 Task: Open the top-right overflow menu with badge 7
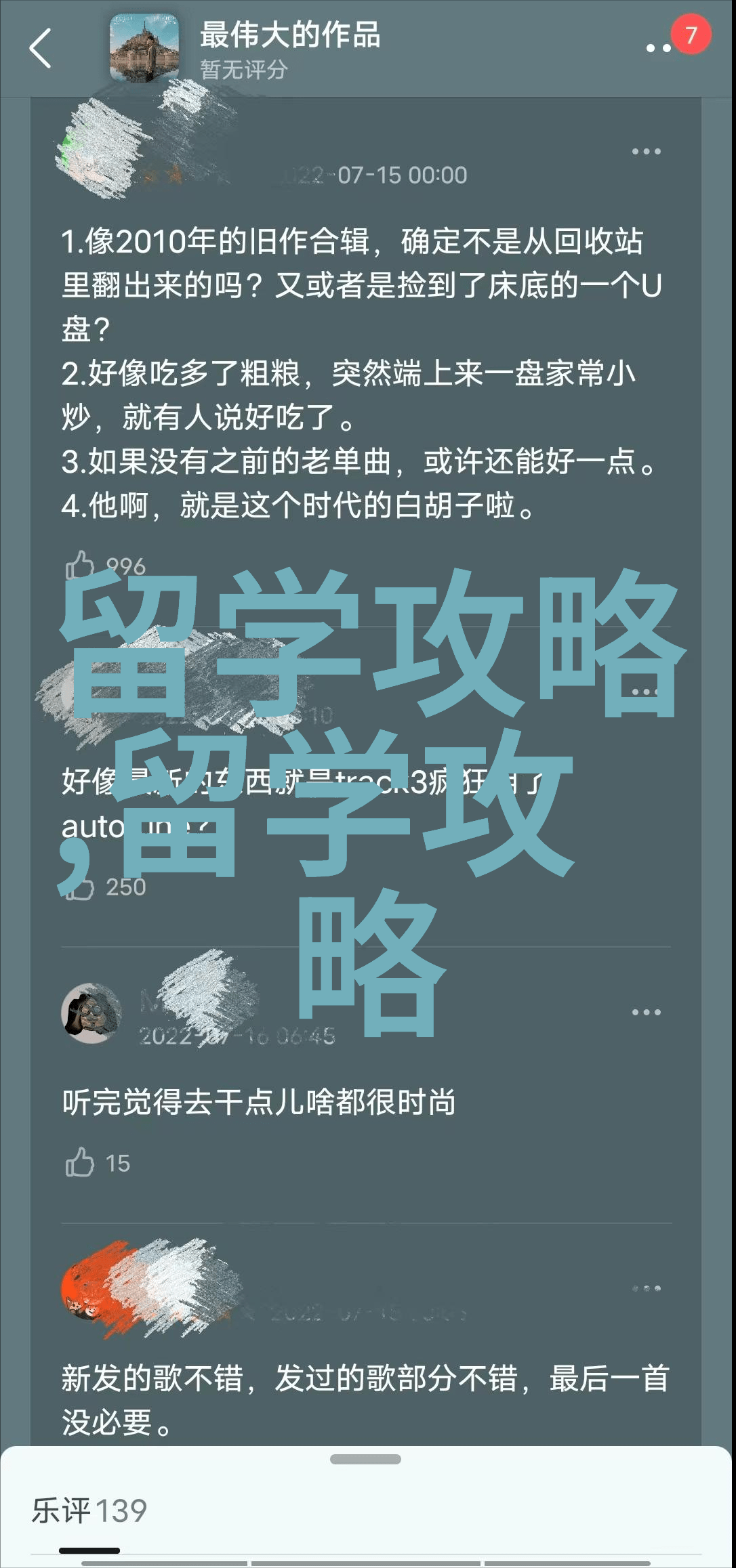[x=659, y=48]
